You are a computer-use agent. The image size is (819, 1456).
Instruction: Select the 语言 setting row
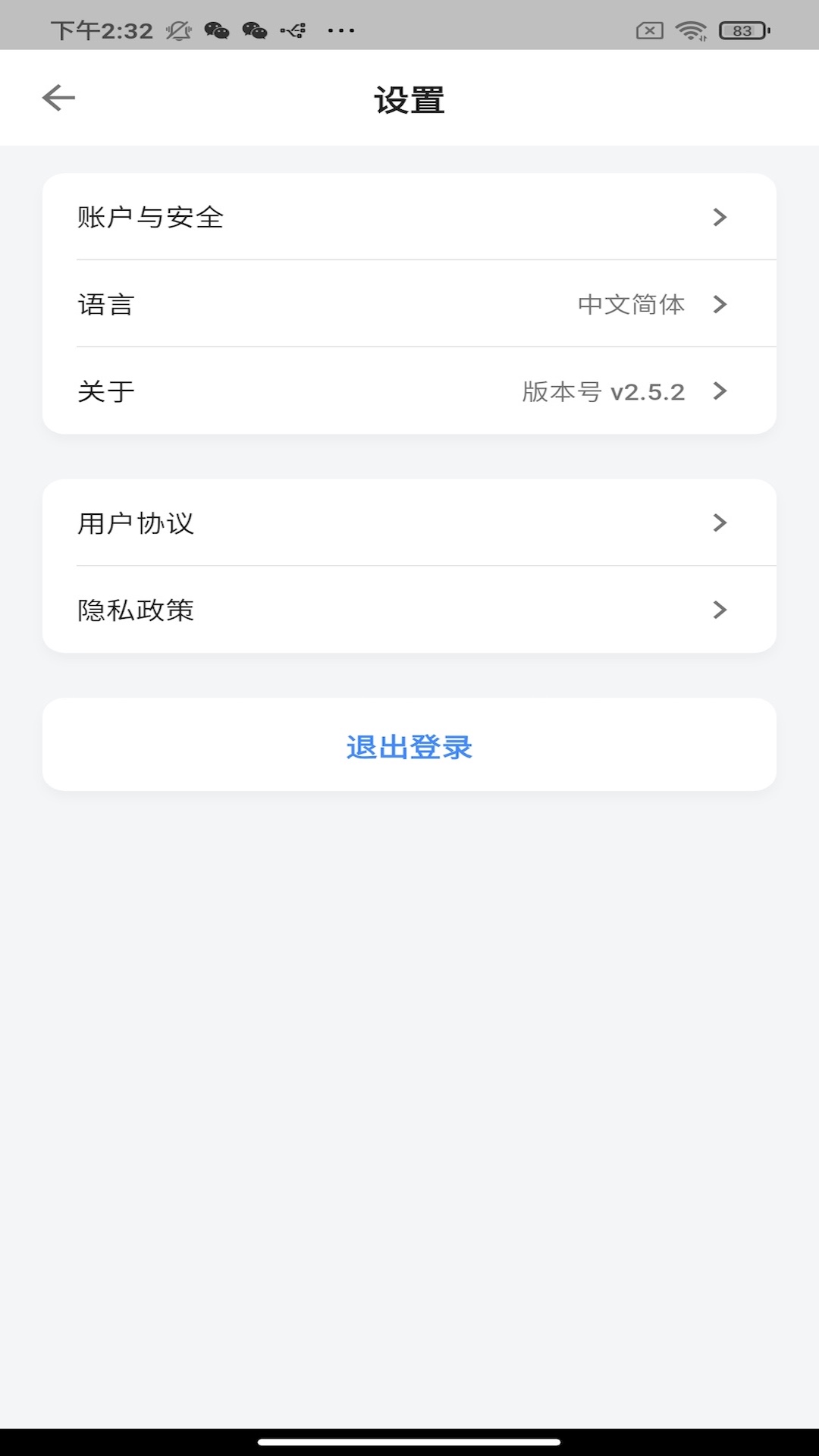303,304
